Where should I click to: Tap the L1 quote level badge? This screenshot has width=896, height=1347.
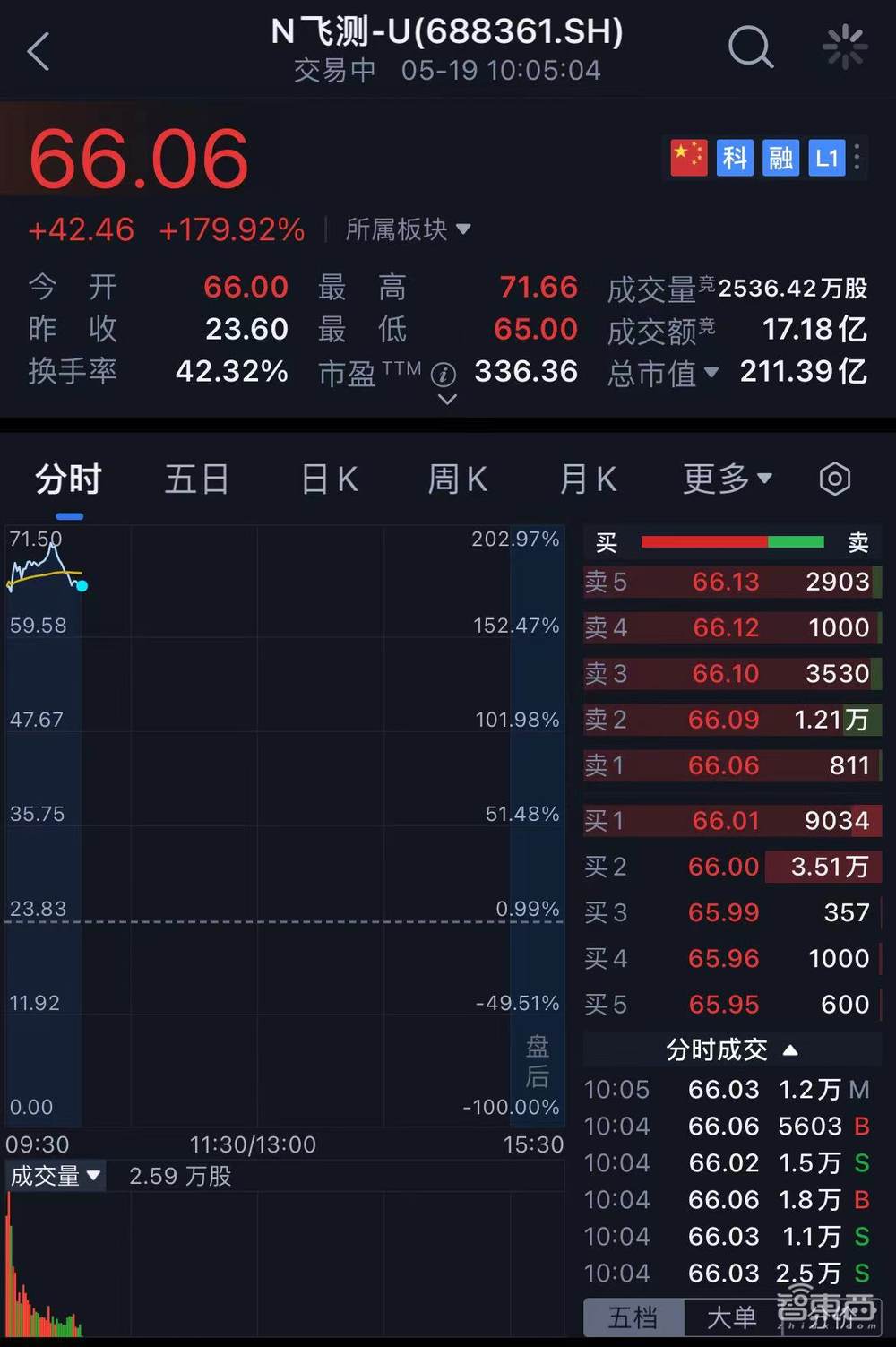click(x=826, y=158)
